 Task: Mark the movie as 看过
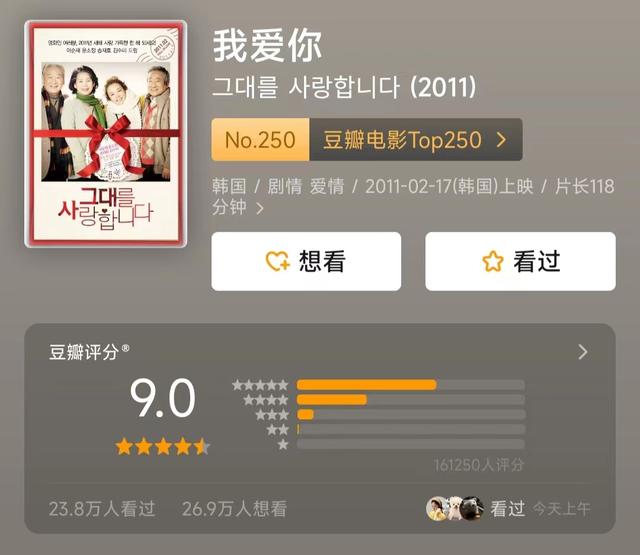520,262
